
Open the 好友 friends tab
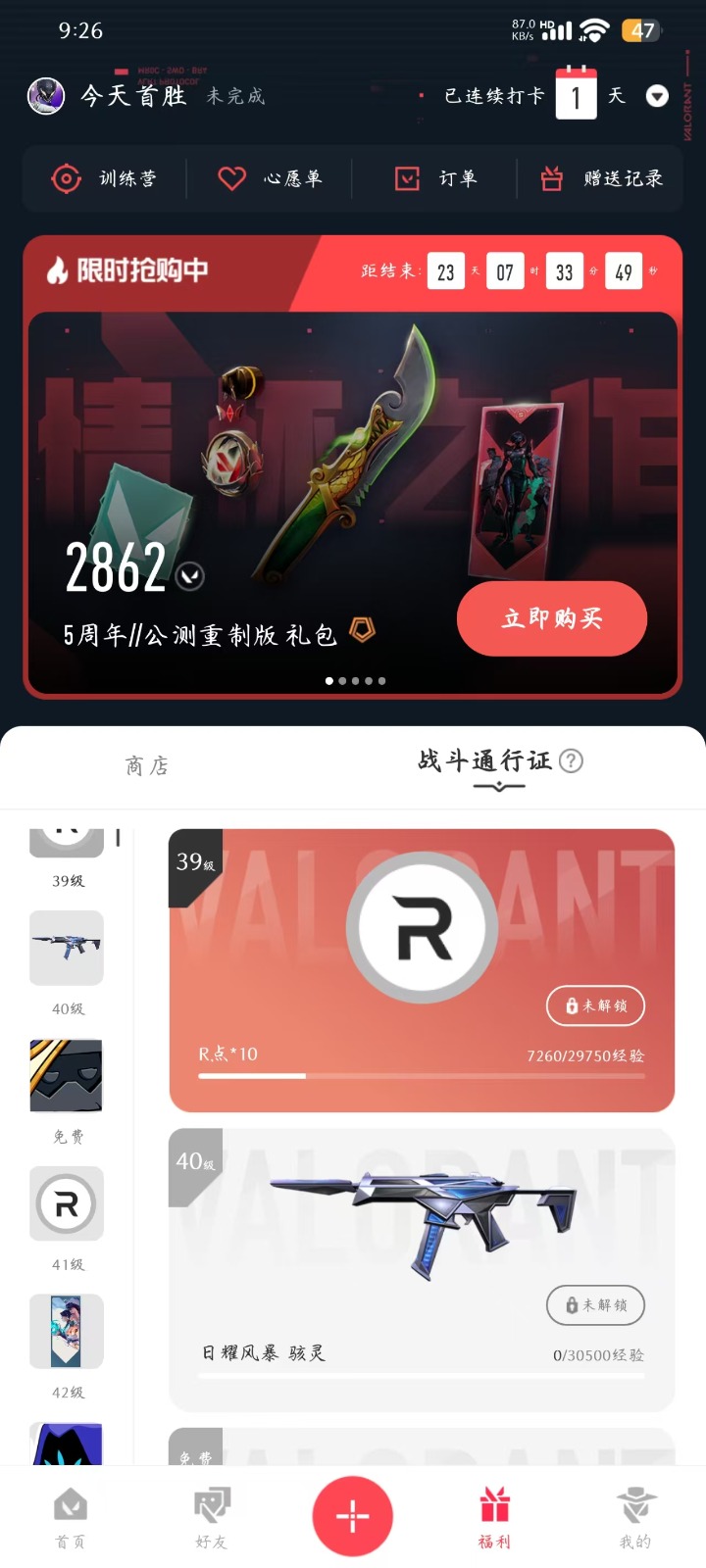[211, 1518]
